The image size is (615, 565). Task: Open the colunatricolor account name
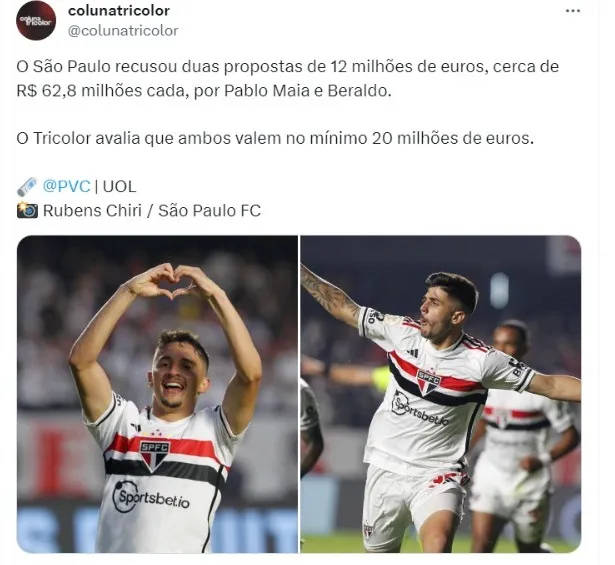tap(118, 11)
